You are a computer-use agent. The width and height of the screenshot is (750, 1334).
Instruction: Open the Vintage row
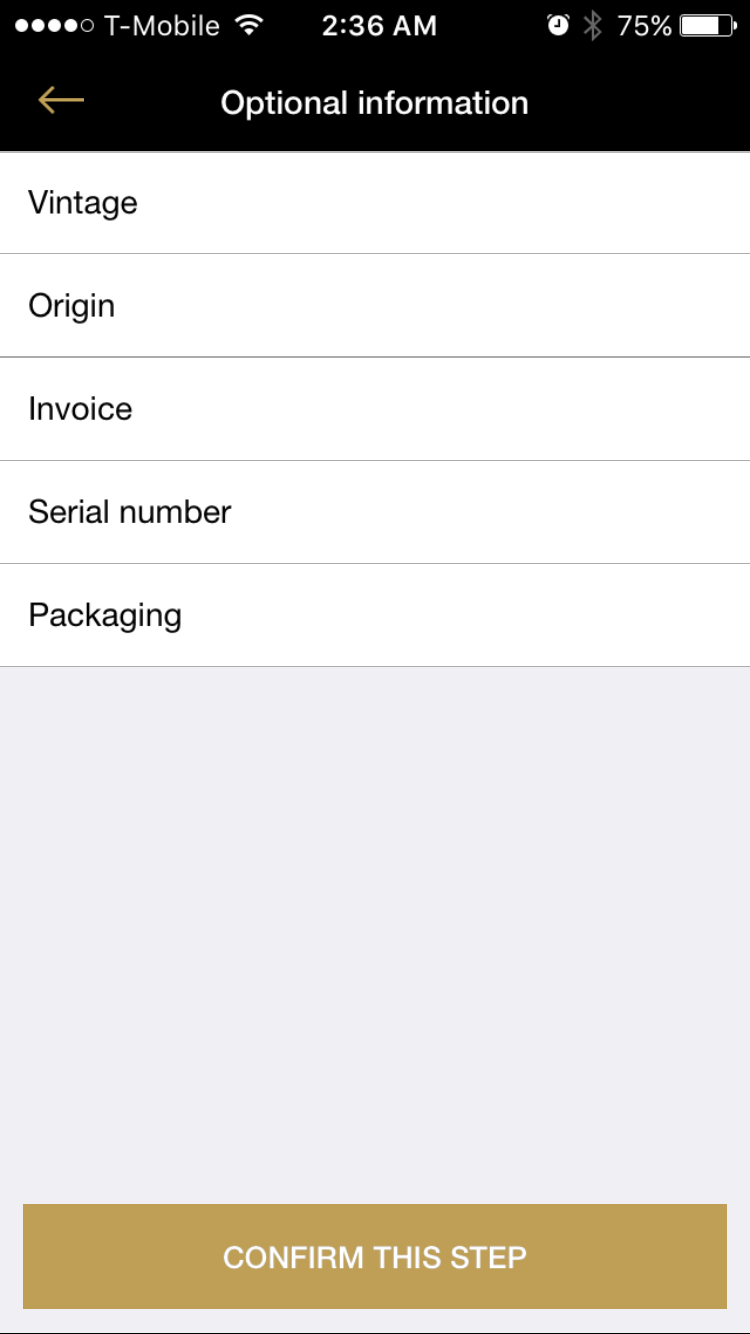[x=375, y=203]
